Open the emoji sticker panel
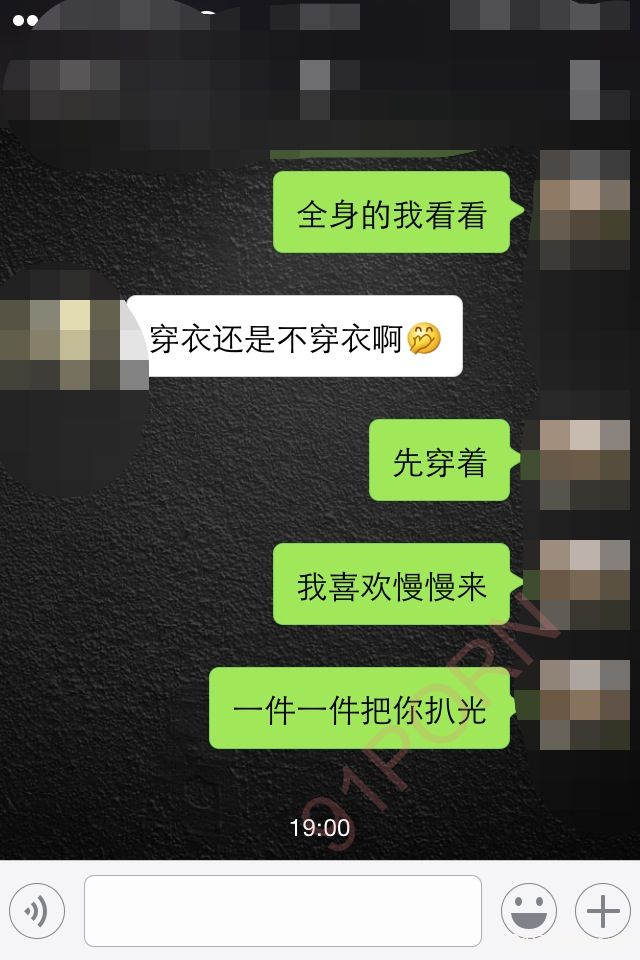 [x=529, y=911]
